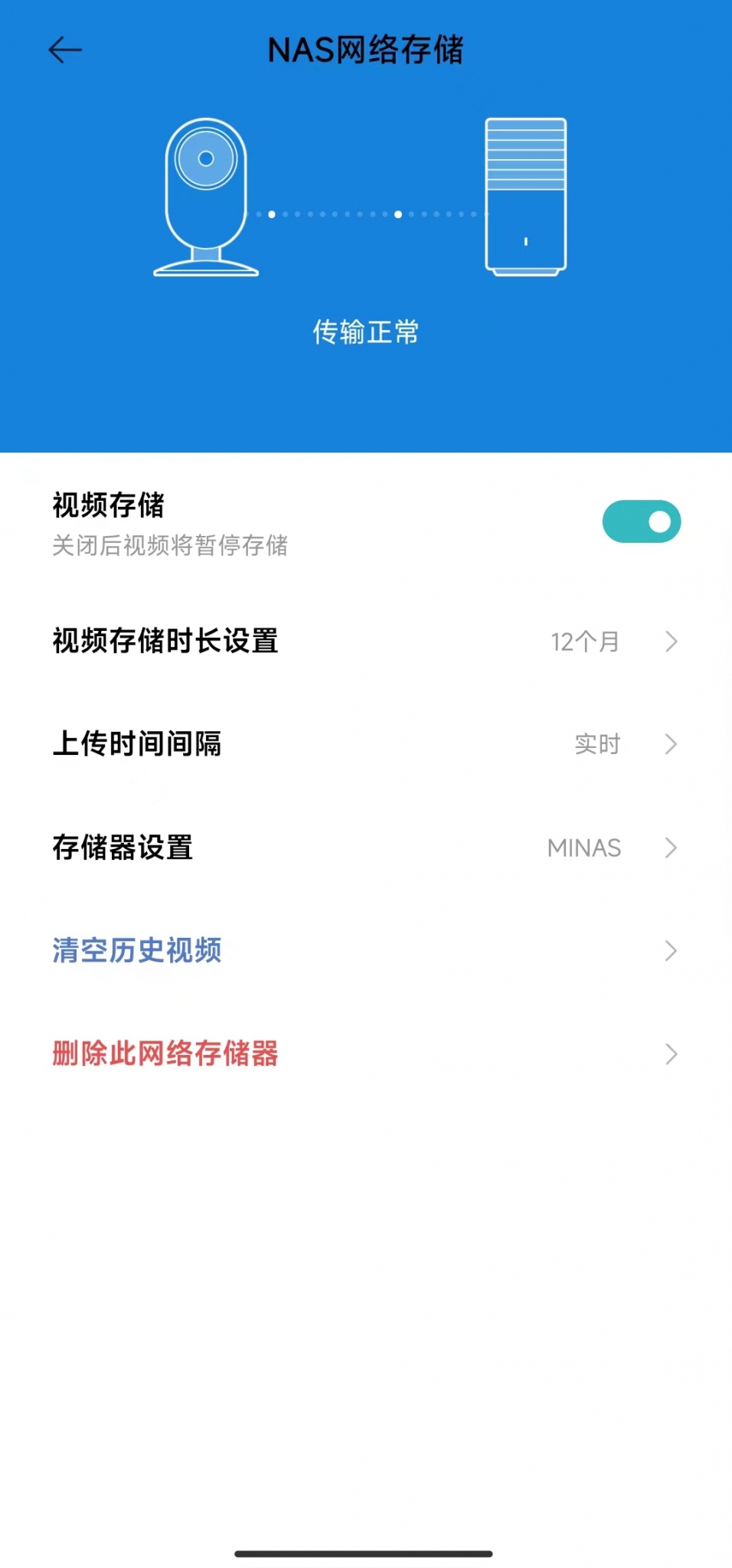
Task: Select 清空历史视频 option
Action: (365, 951)
